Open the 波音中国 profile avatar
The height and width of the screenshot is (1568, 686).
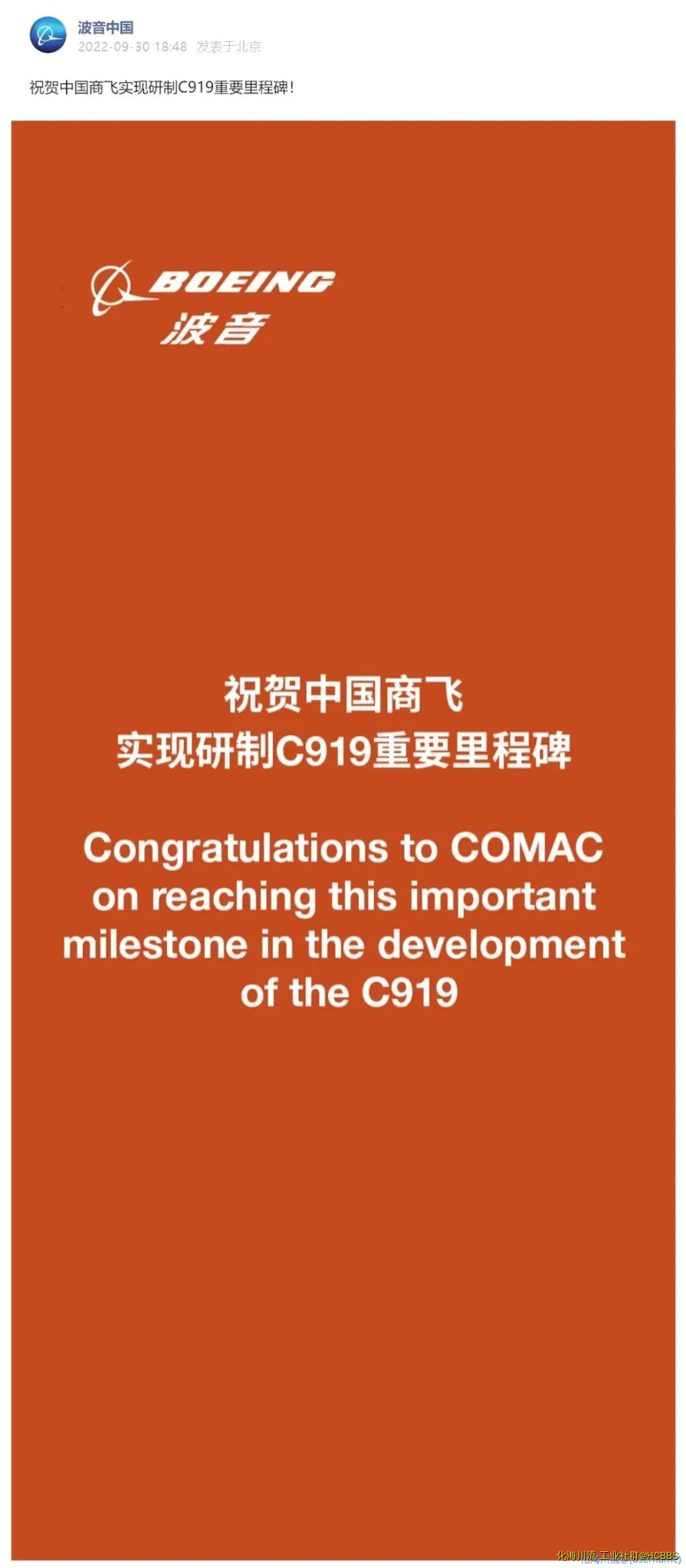click(48, 35)
